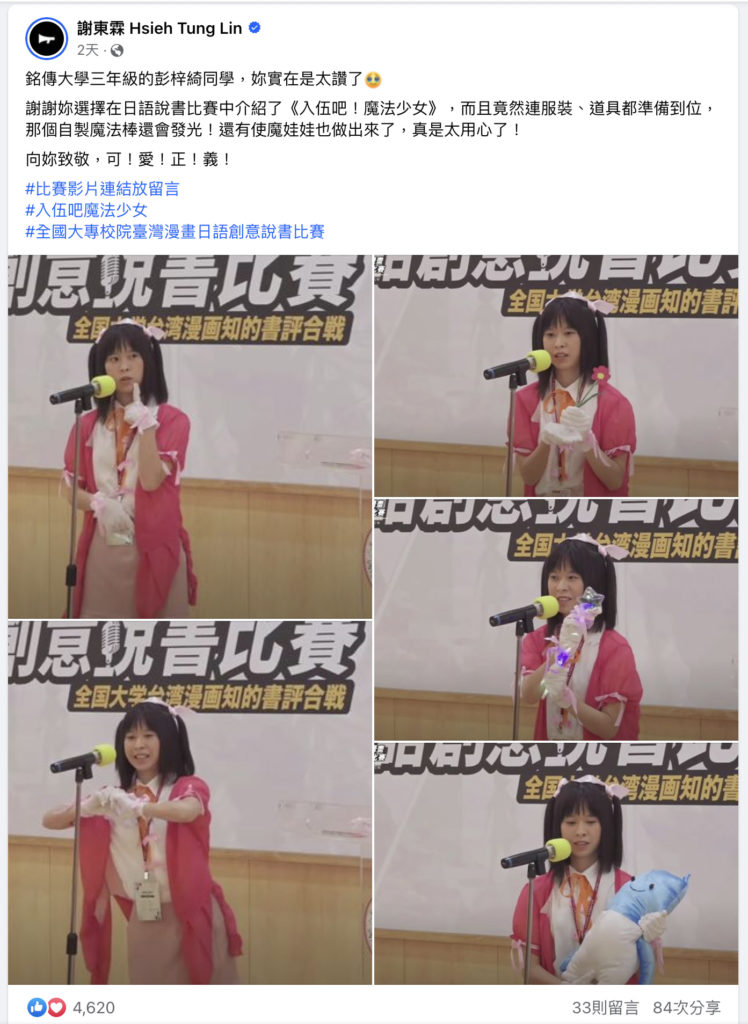Open the post timestamp 2天
748x1024 pixels.
(x=88, y=50)
